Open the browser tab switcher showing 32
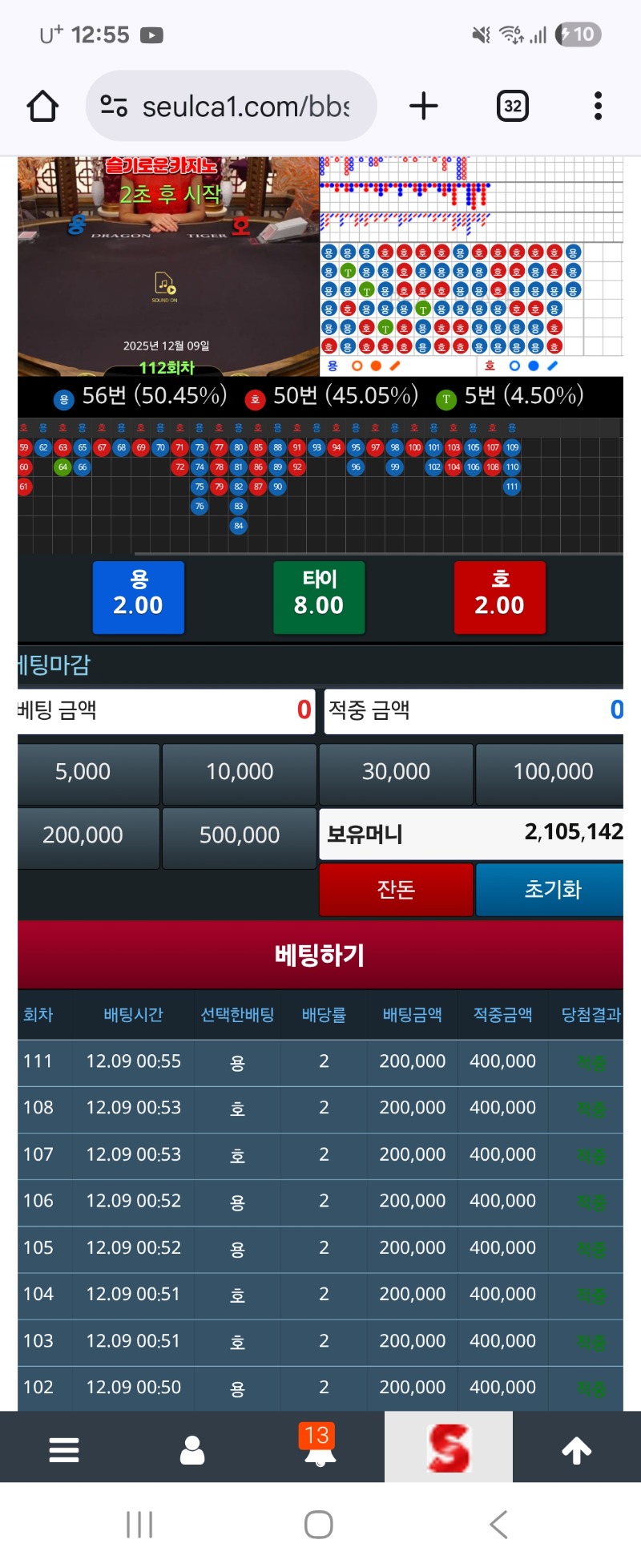The height and width of the screenshot is (1568, 641). [x=513, y=105]
